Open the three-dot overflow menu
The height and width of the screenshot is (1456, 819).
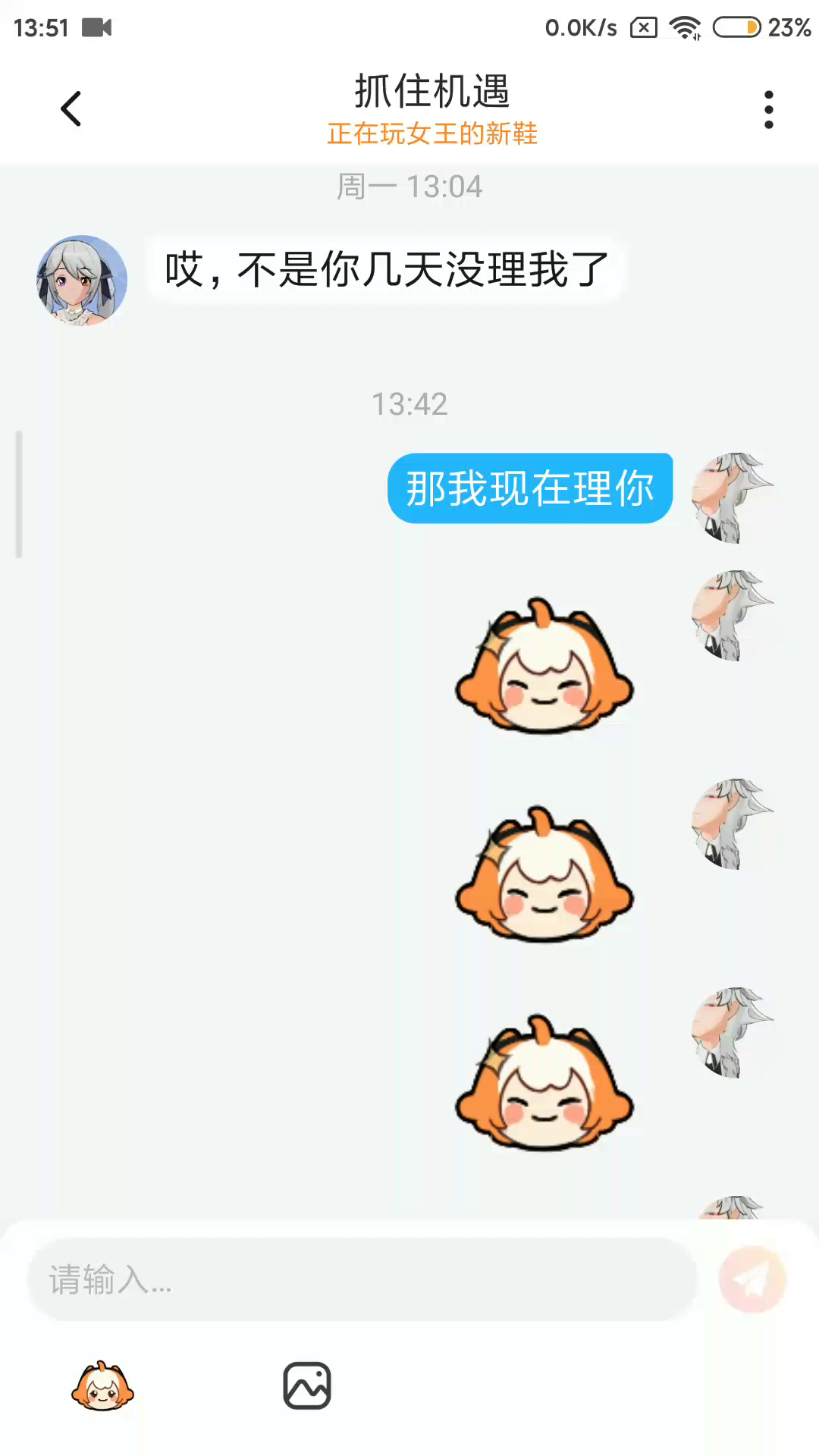(768, 110)
